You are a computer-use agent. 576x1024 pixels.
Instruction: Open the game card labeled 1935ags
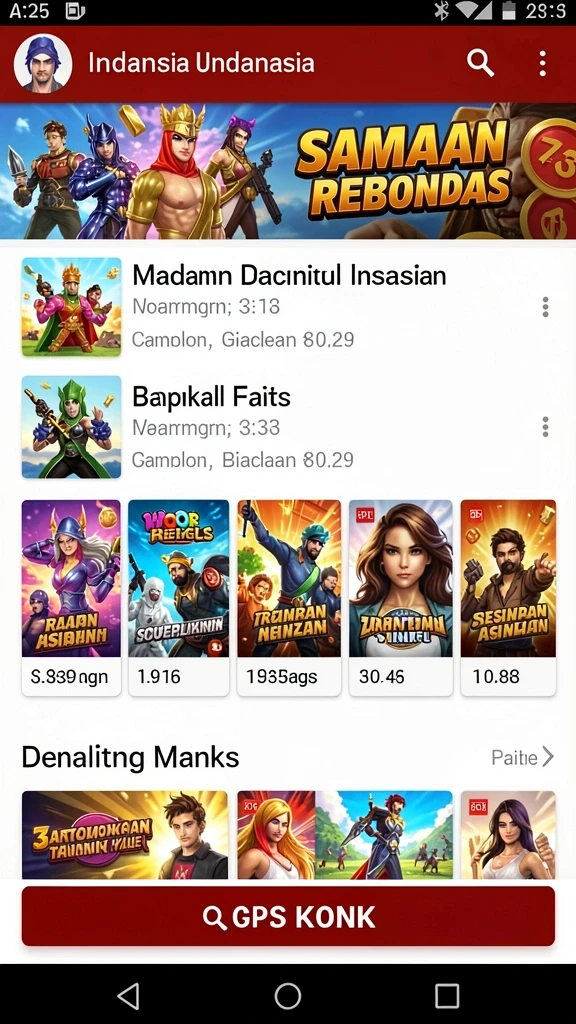pos(289,598)
